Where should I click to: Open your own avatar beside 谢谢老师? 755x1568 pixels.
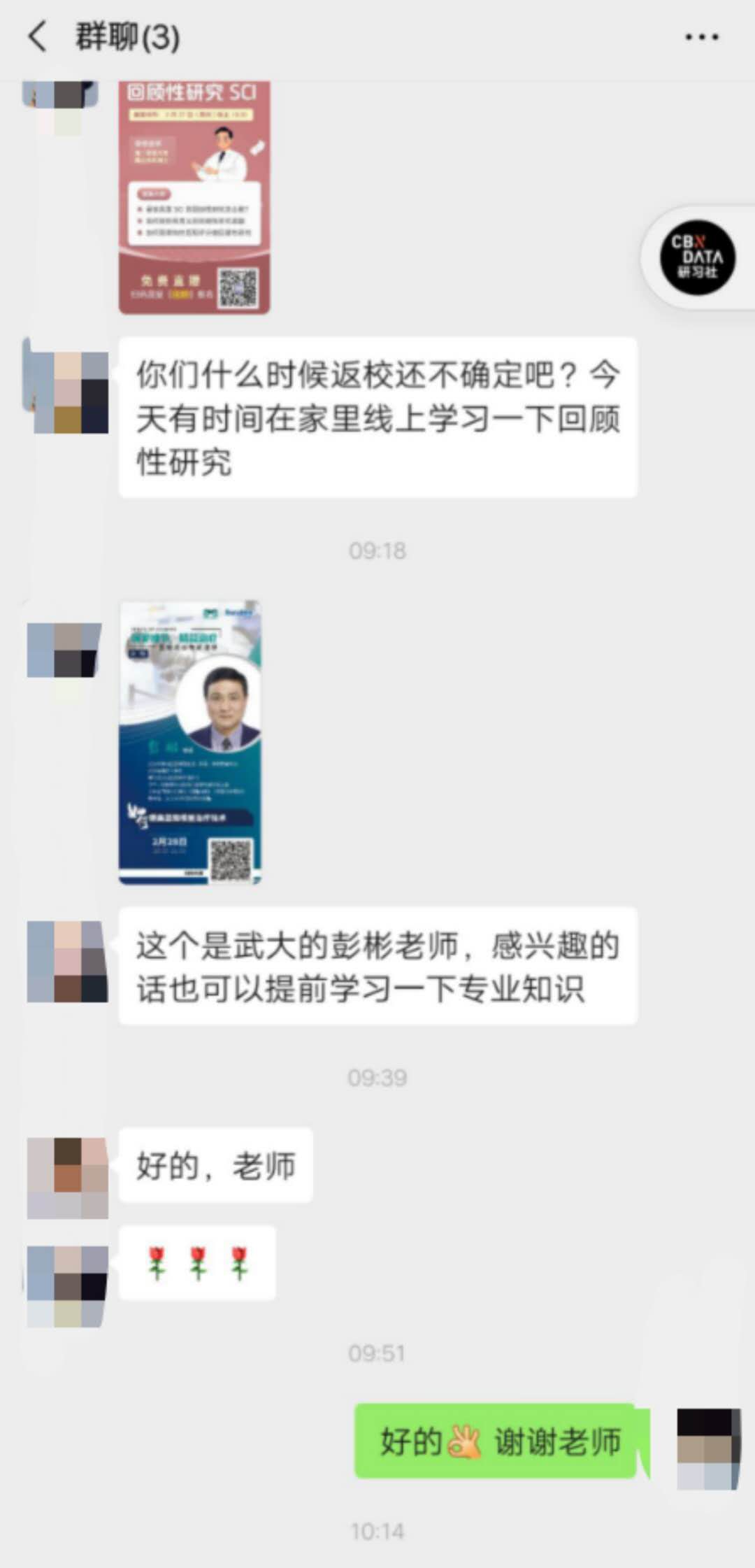click(708, 1448)
